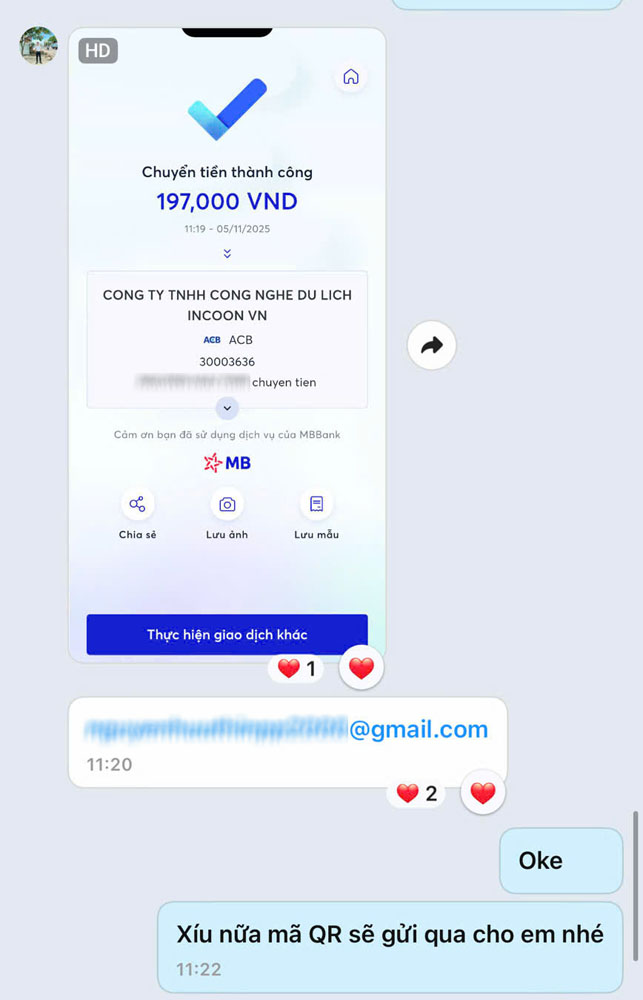Image resolution: width=643 pixels, height=1000 pixels.
Task: Forward the receipt image with the arrow button
Action: pyautogui.click(x=432, y=346)
